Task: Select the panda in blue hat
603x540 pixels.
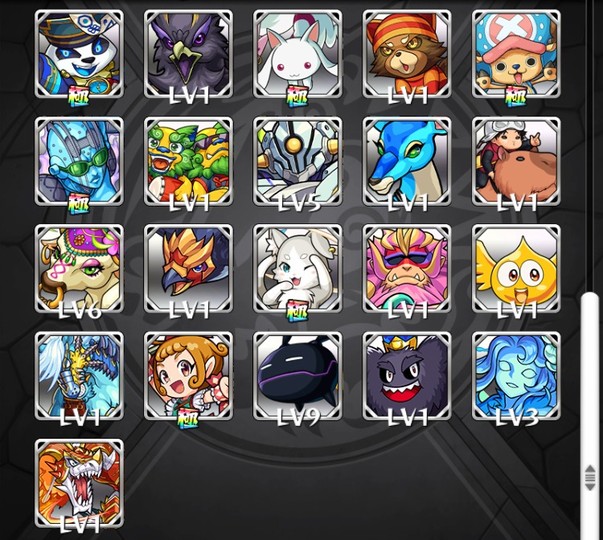Action: [79, 54]
